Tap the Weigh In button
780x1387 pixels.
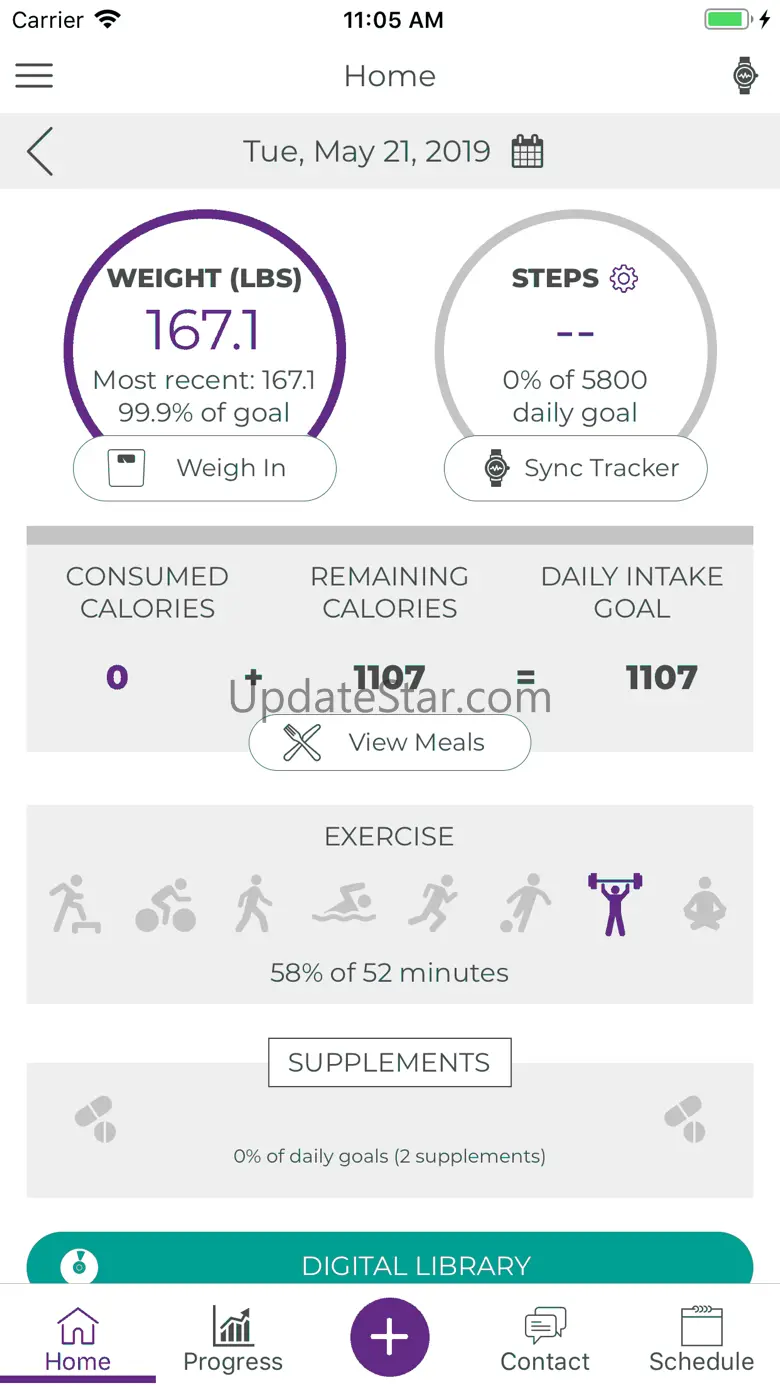(205, 468)
